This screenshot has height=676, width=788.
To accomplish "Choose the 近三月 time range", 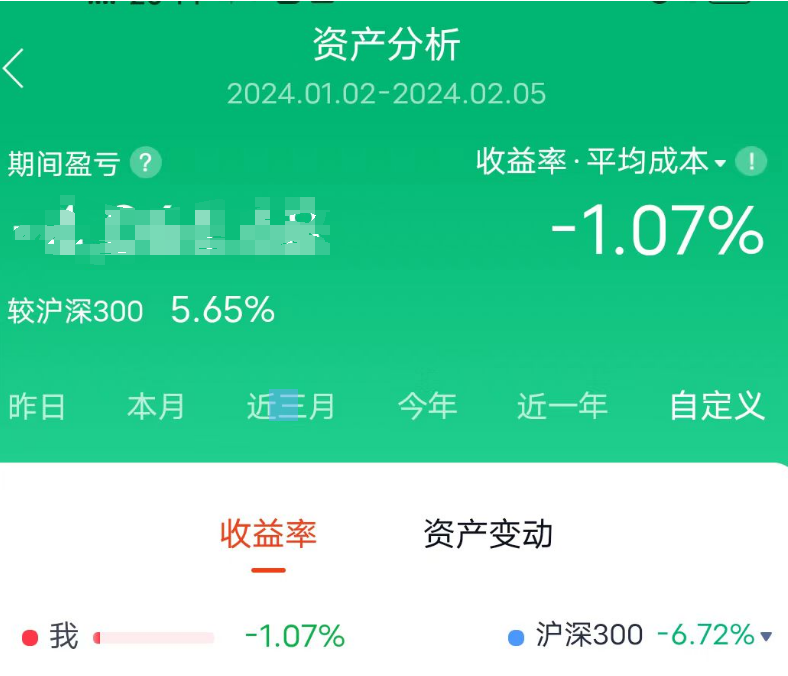I will point(290,406).
